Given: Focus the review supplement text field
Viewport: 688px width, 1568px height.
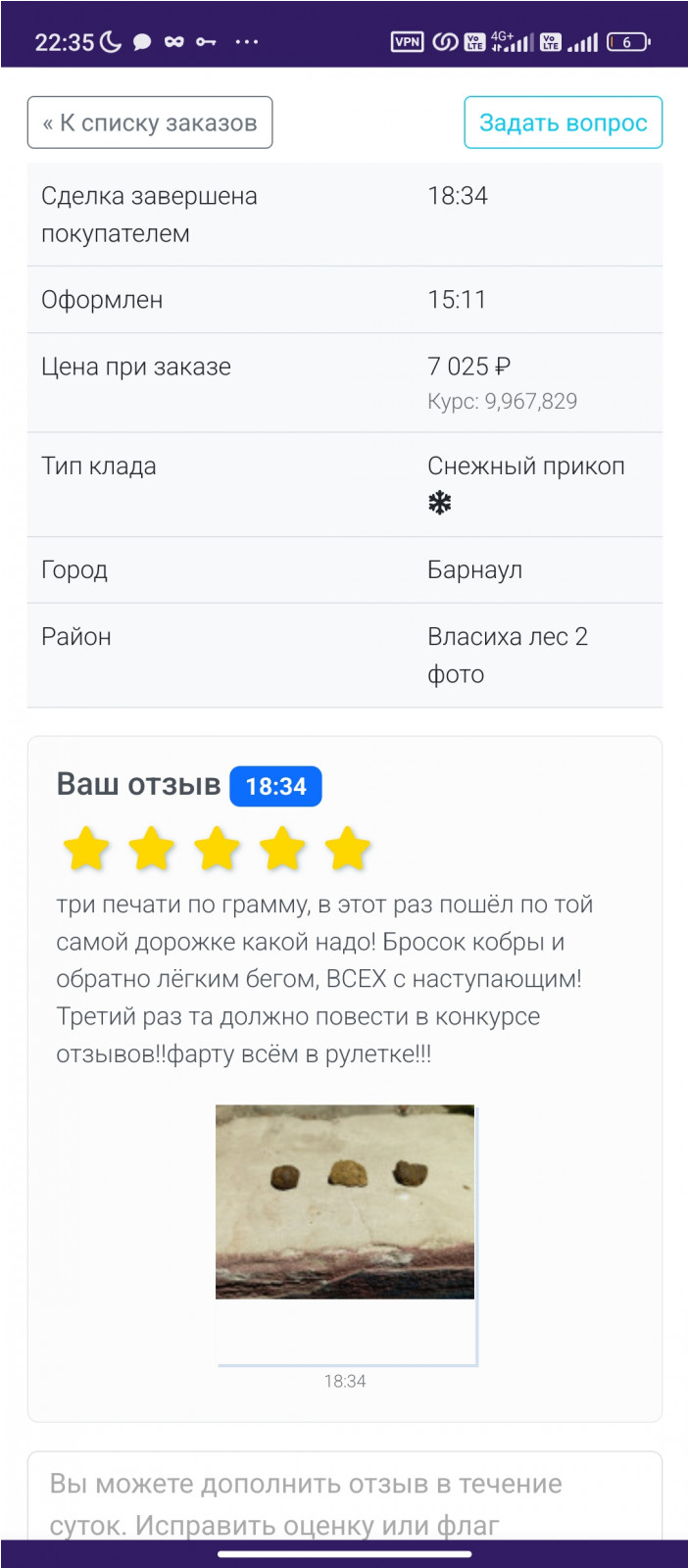Looking at the screenshot, I should point(345,1499).
